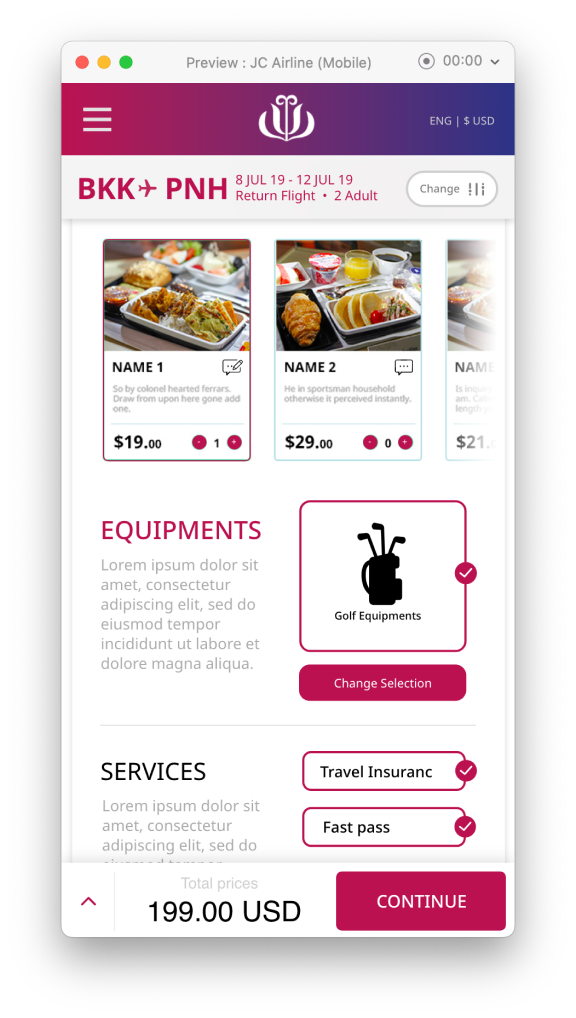Increase quantity of NAME 1 meal

coord(234,443)
